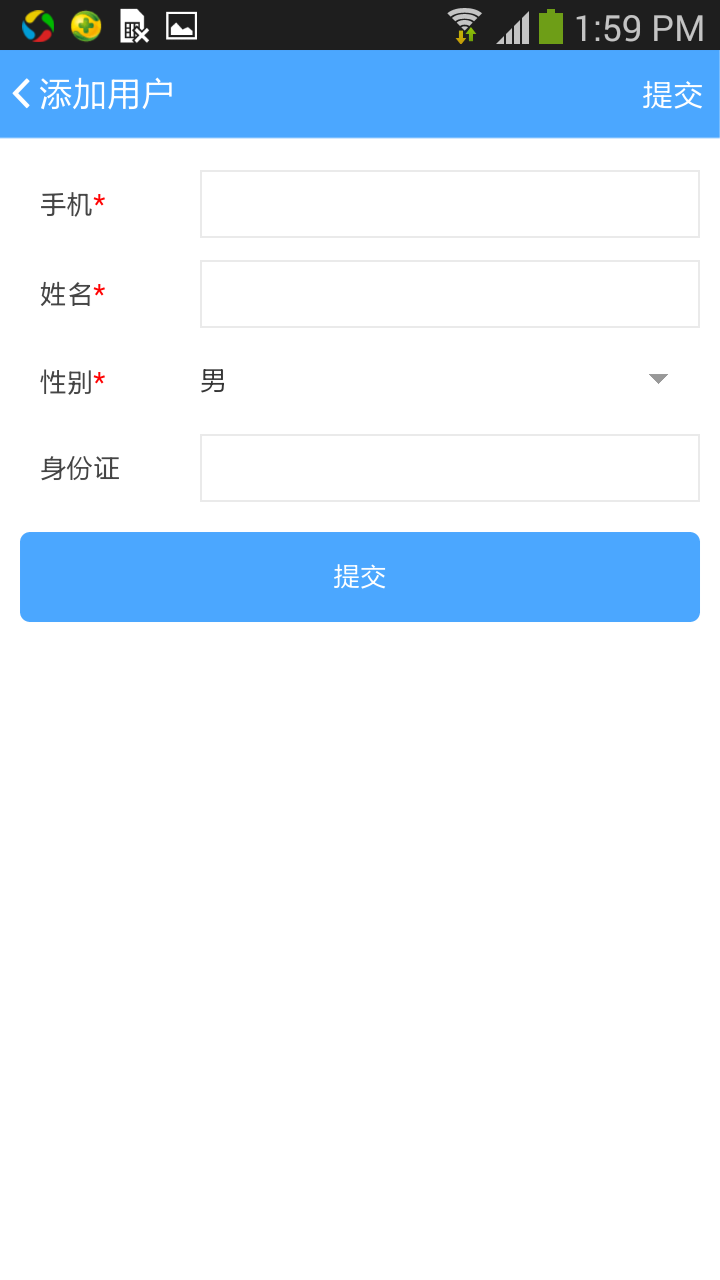Go back from 添加用户 screen
The image size is (720, 1280).
coord(22,94)
